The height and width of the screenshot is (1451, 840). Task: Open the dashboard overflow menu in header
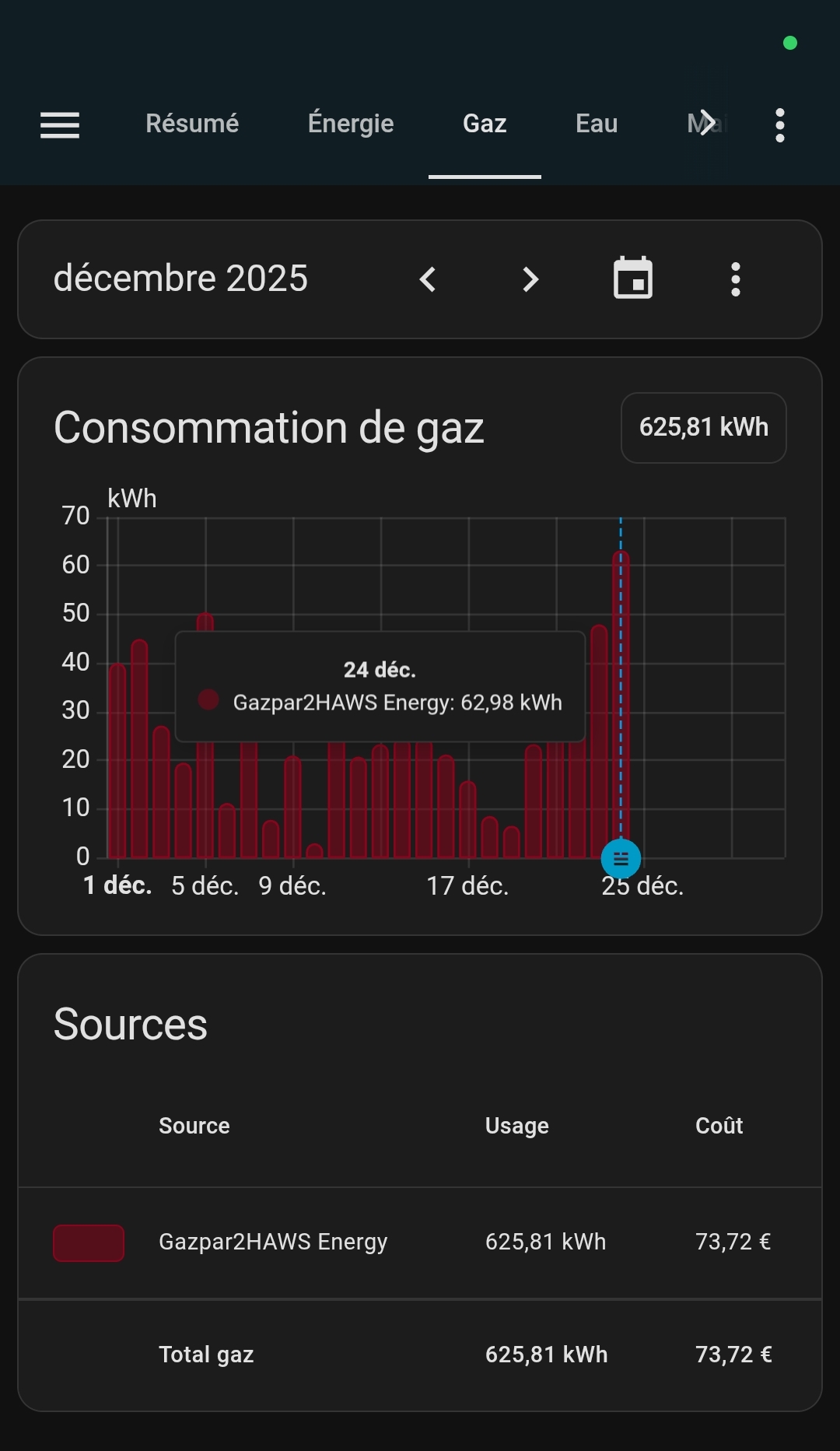point(780,124)
